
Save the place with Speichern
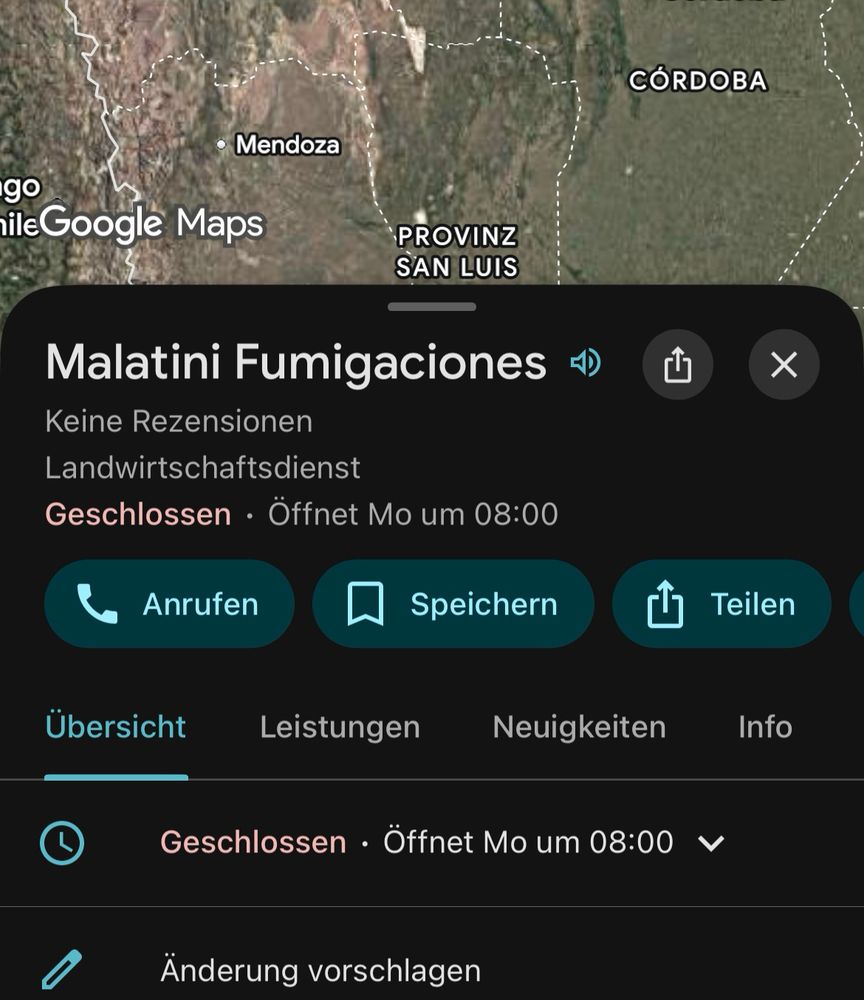coord(453,604)
